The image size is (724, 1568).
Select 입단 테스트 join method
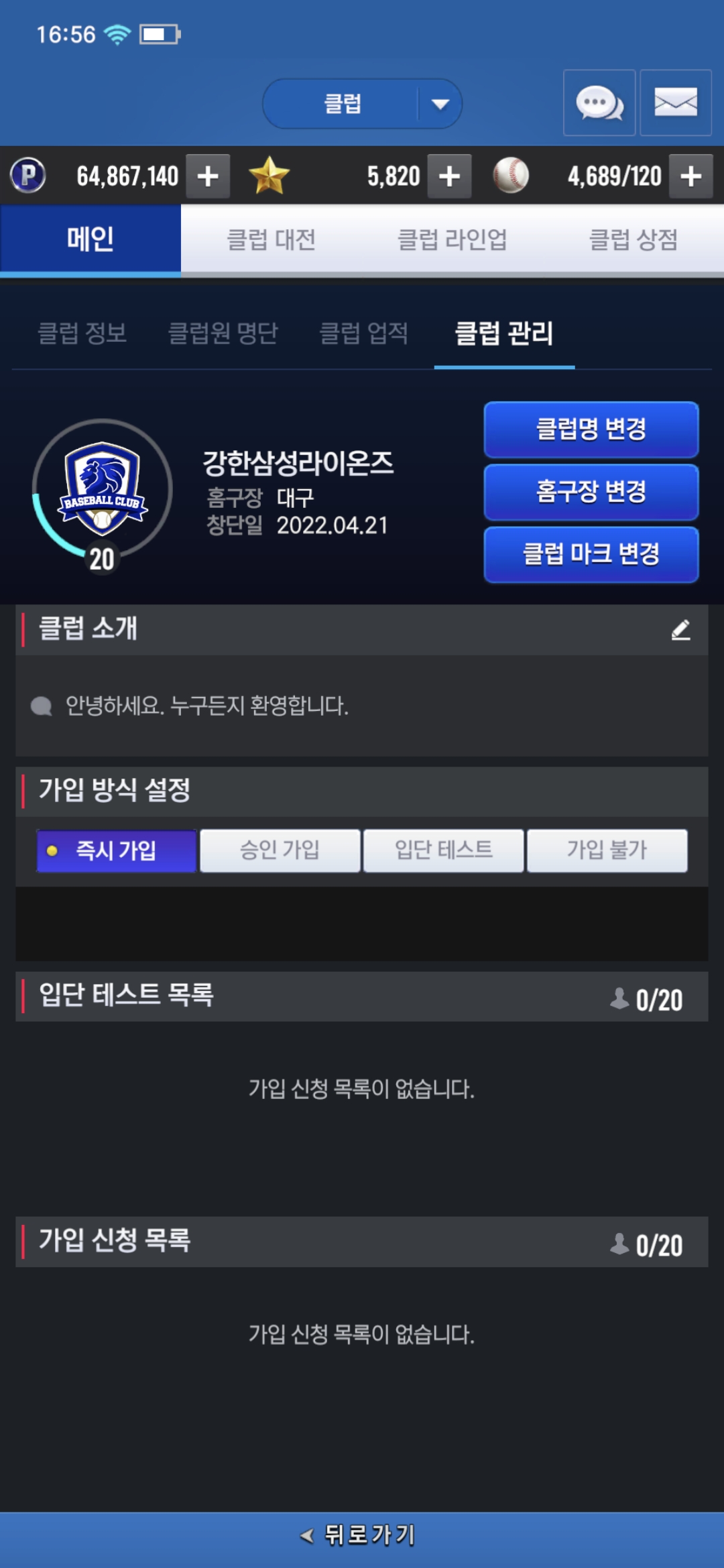[x=444, y=850]
